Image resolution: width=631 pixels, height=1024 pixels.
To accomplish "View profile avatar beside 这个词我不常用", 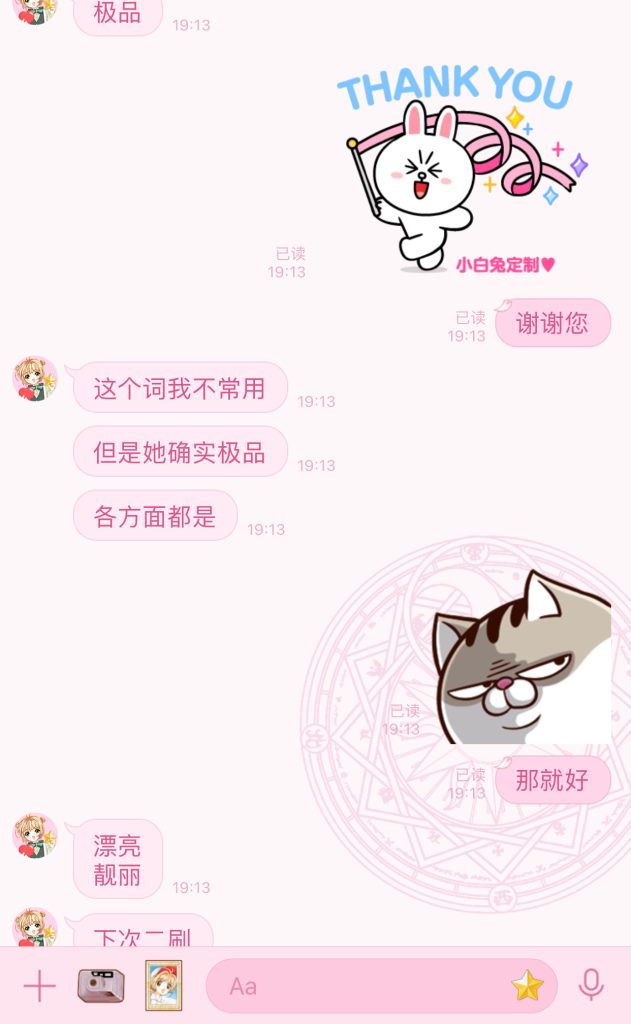I will click(x=35, y=379).
